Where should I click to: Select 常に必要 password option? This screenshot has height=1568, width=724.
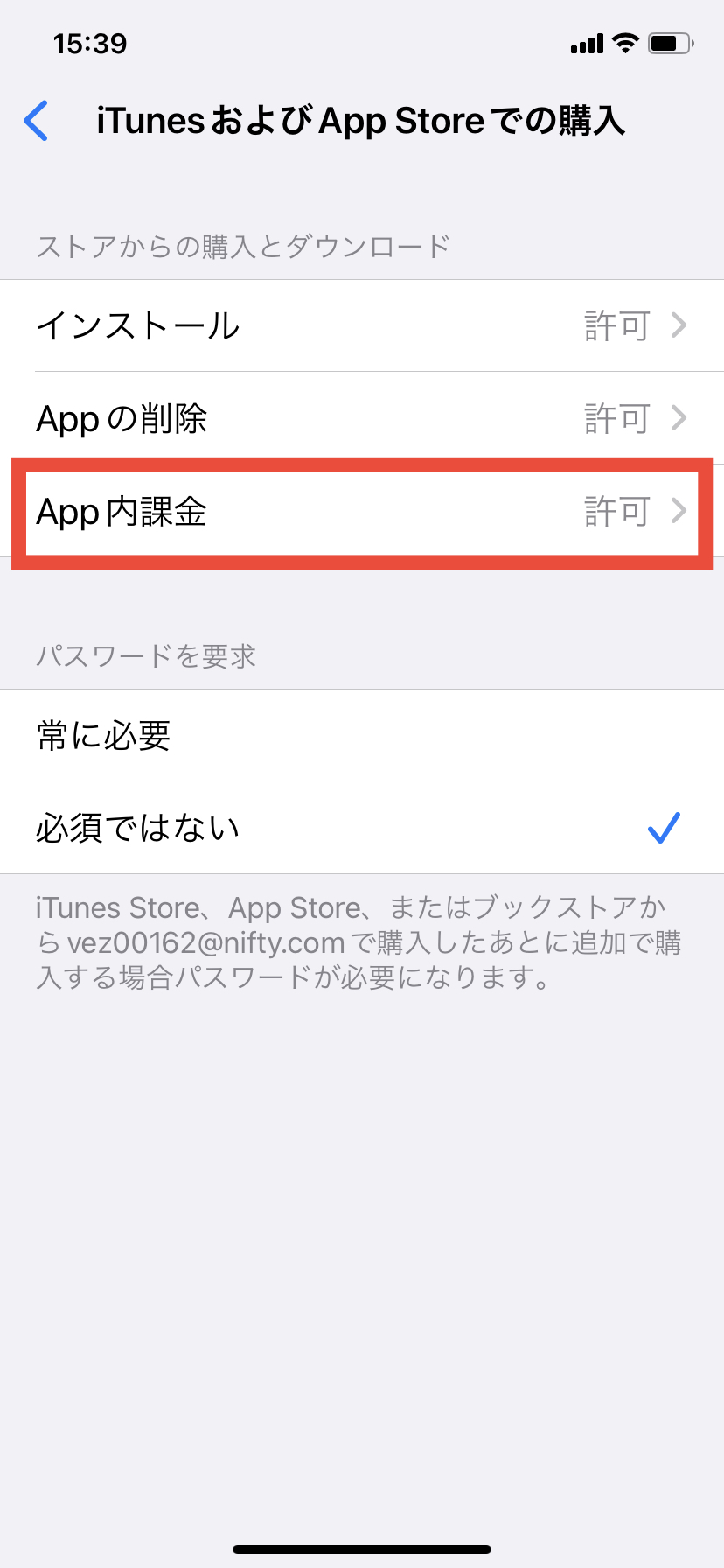(x=362, y=735)
